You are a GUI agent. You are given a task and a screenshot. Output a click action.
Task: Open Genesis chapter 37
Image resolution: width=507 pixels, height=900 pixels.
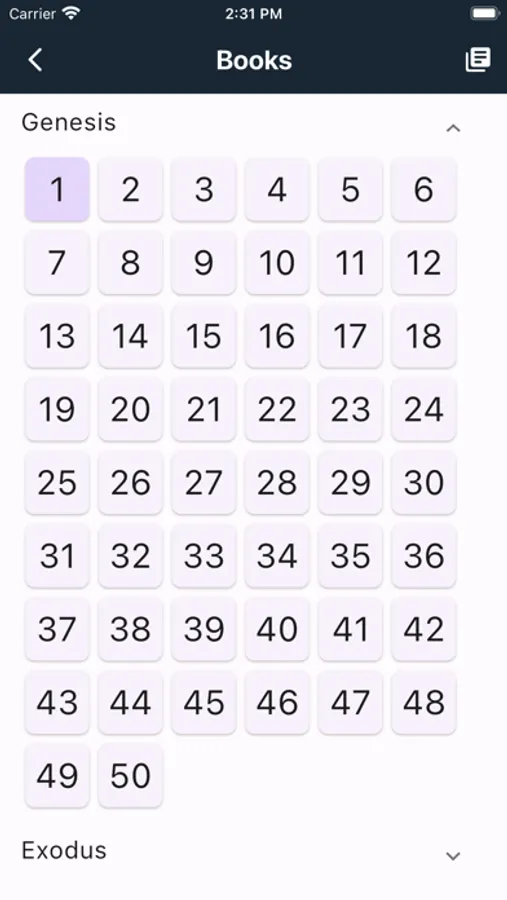pyautogui.click(x=57, y=629)
